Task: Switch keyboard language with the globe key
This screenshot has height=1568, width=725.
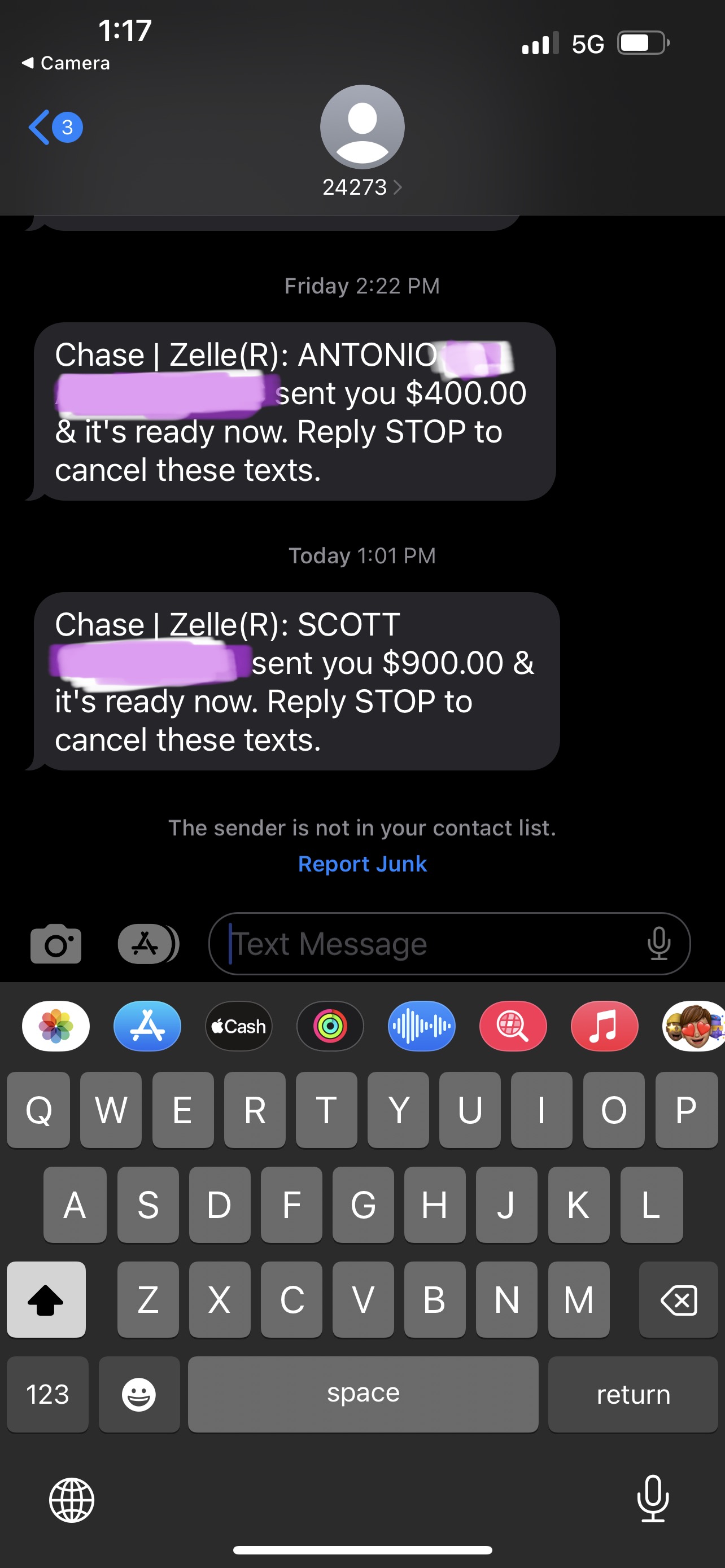Action: click(x=72, y=1500)
